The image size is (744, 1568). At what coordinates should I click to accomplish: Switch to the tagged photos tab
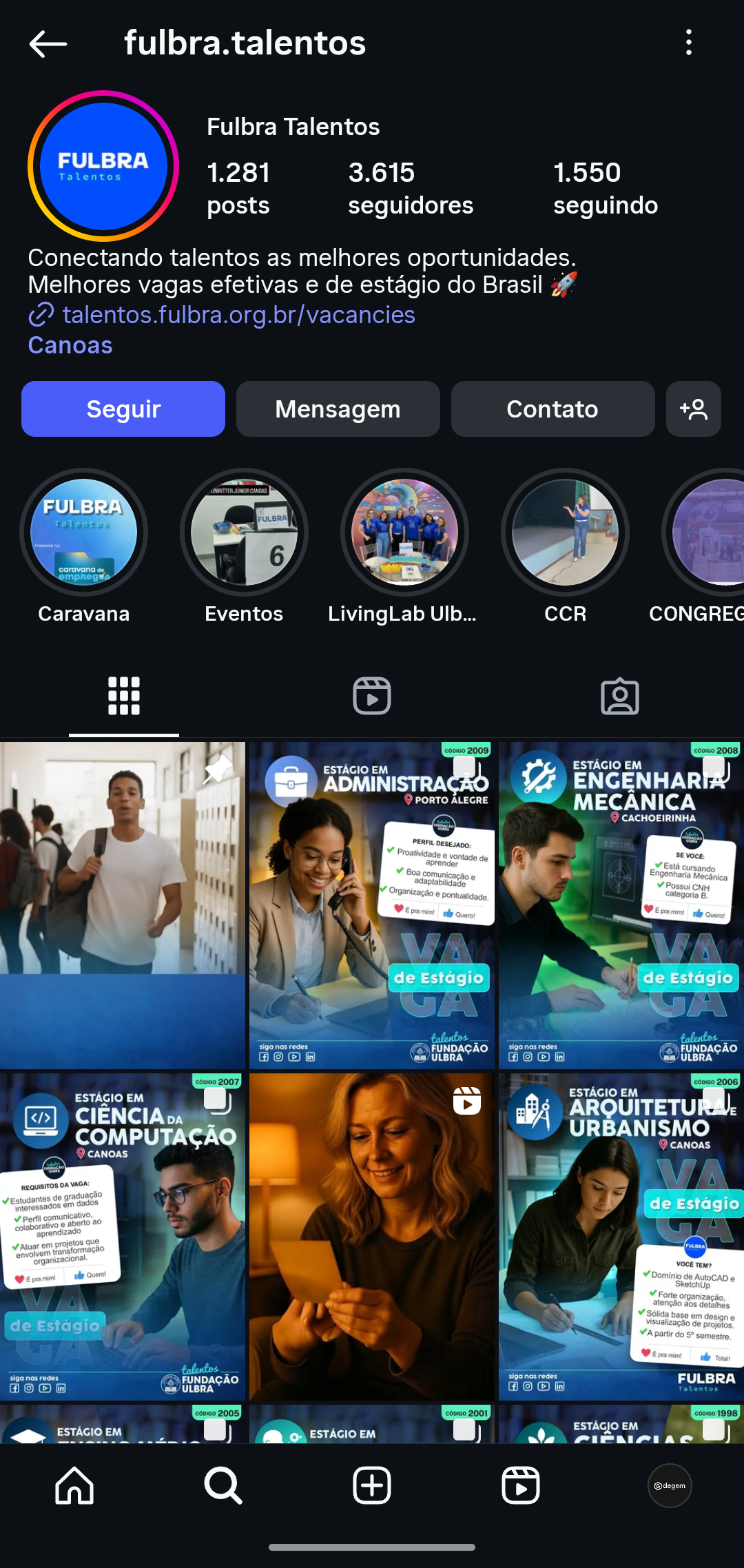[620, 696]
